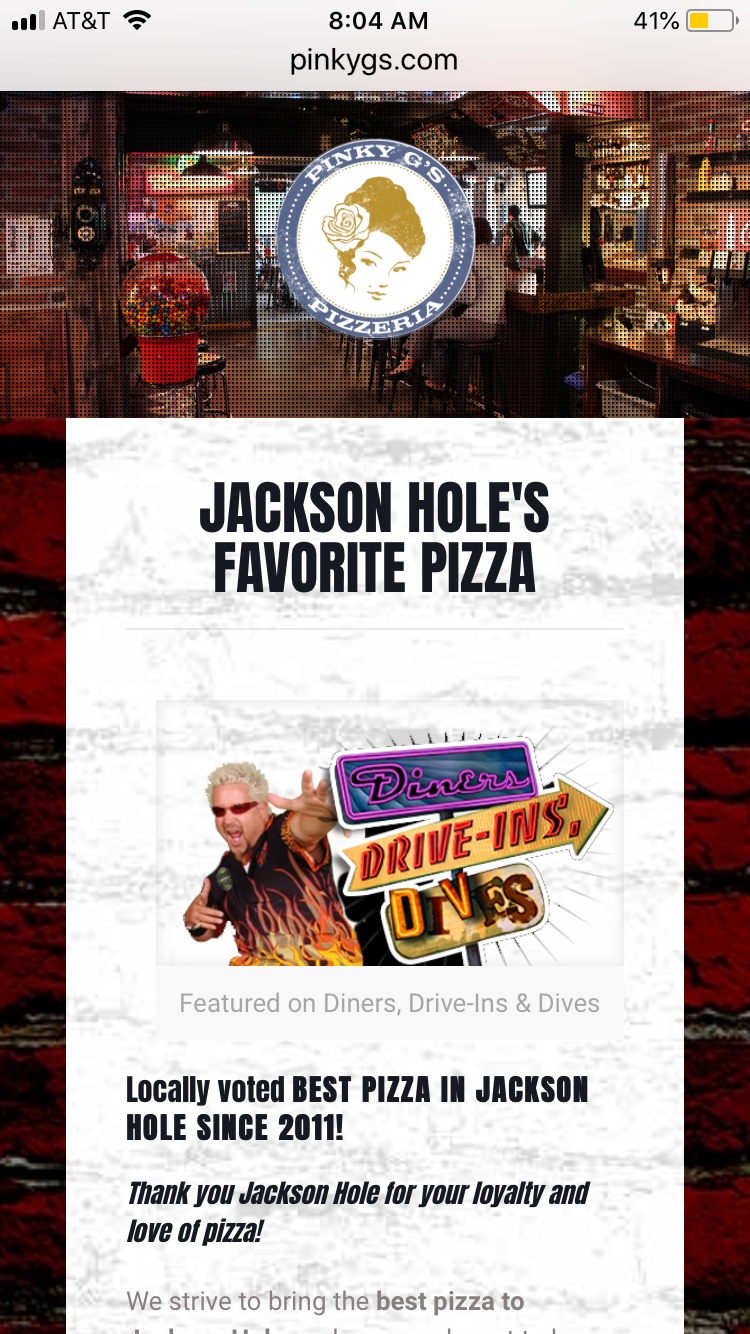Tap the pinkygs.com address bar
This screenshot has width=750, height=1334.
point(374,60)
